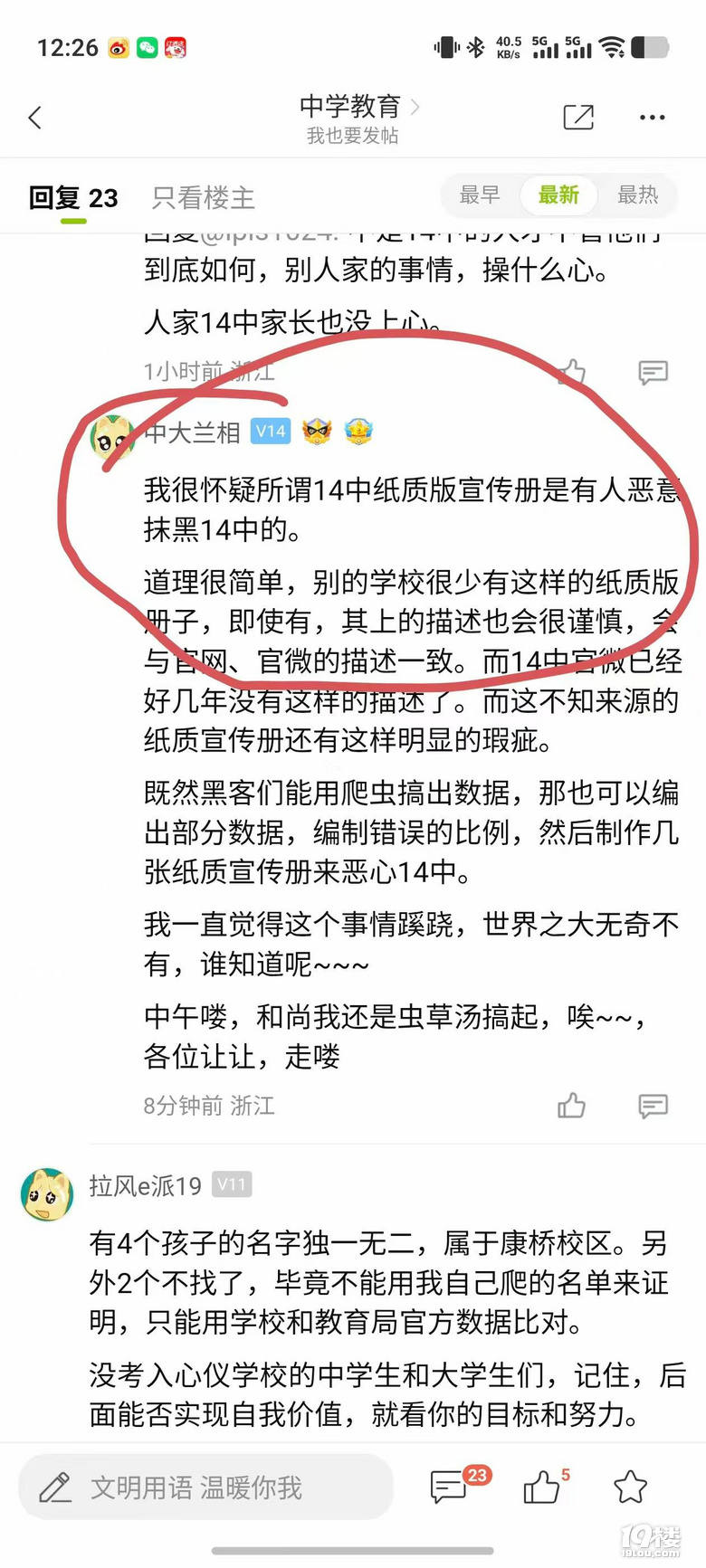Switch to the 只看楼主 tab
Image resolution: width=706 pixels, height=1568 pixels.
203,197
